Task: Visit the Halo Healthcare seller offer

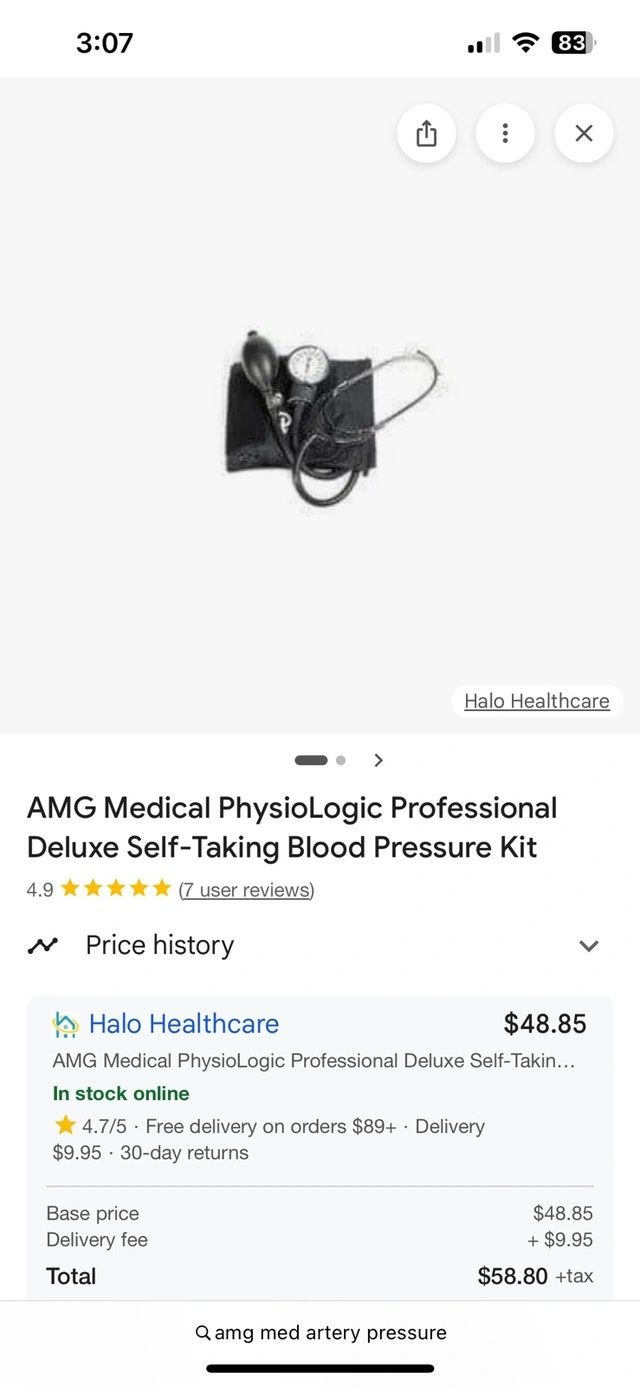Action: tap(184, 1024)
